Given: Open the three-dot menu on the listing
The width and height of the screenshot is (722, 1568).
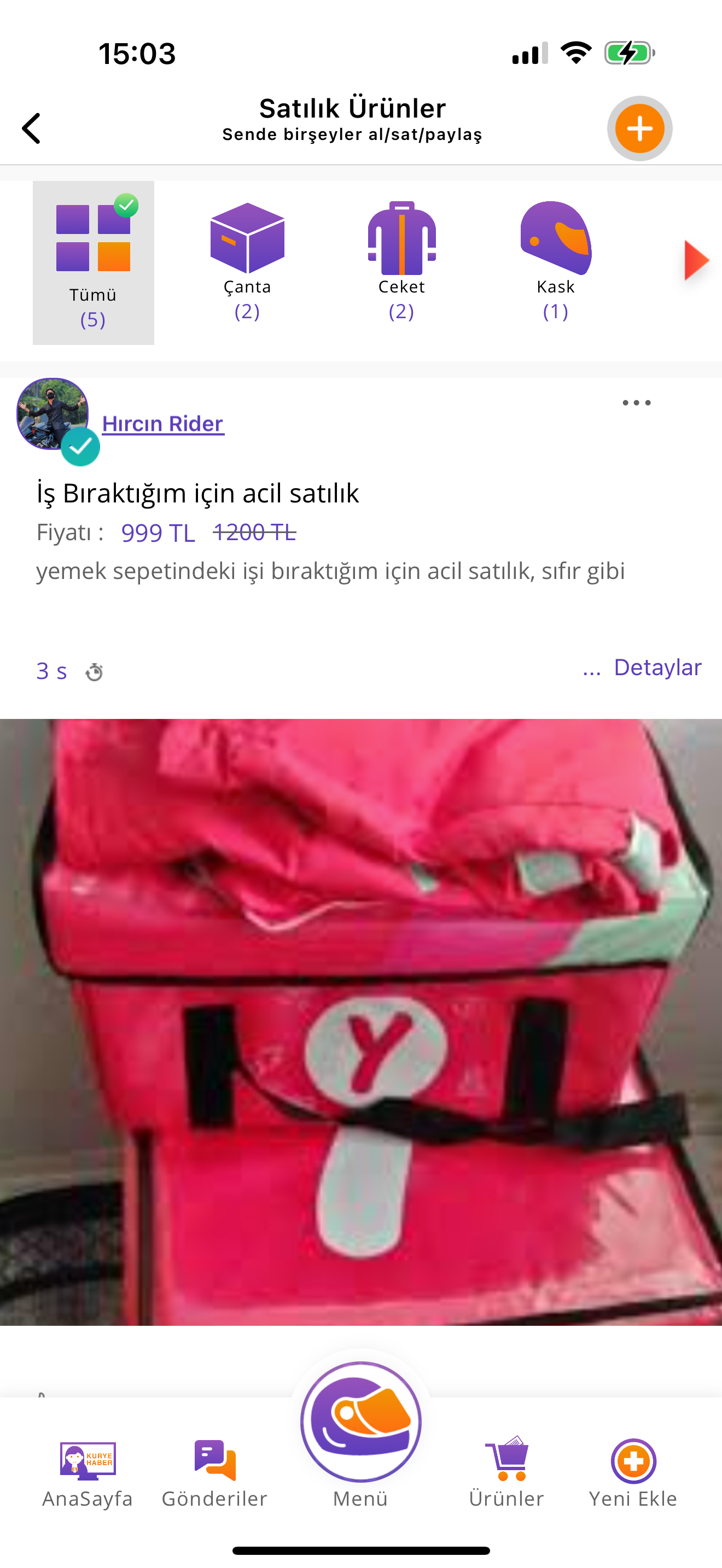Looking at the screenshot, I should (636, 403).
